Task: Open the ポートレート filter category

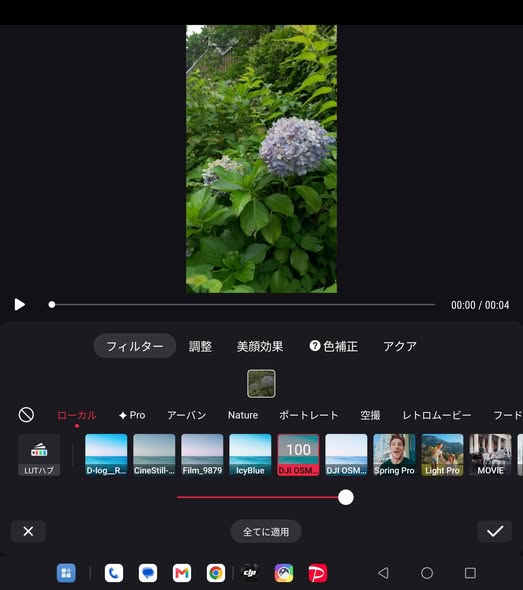Action: 309,415
